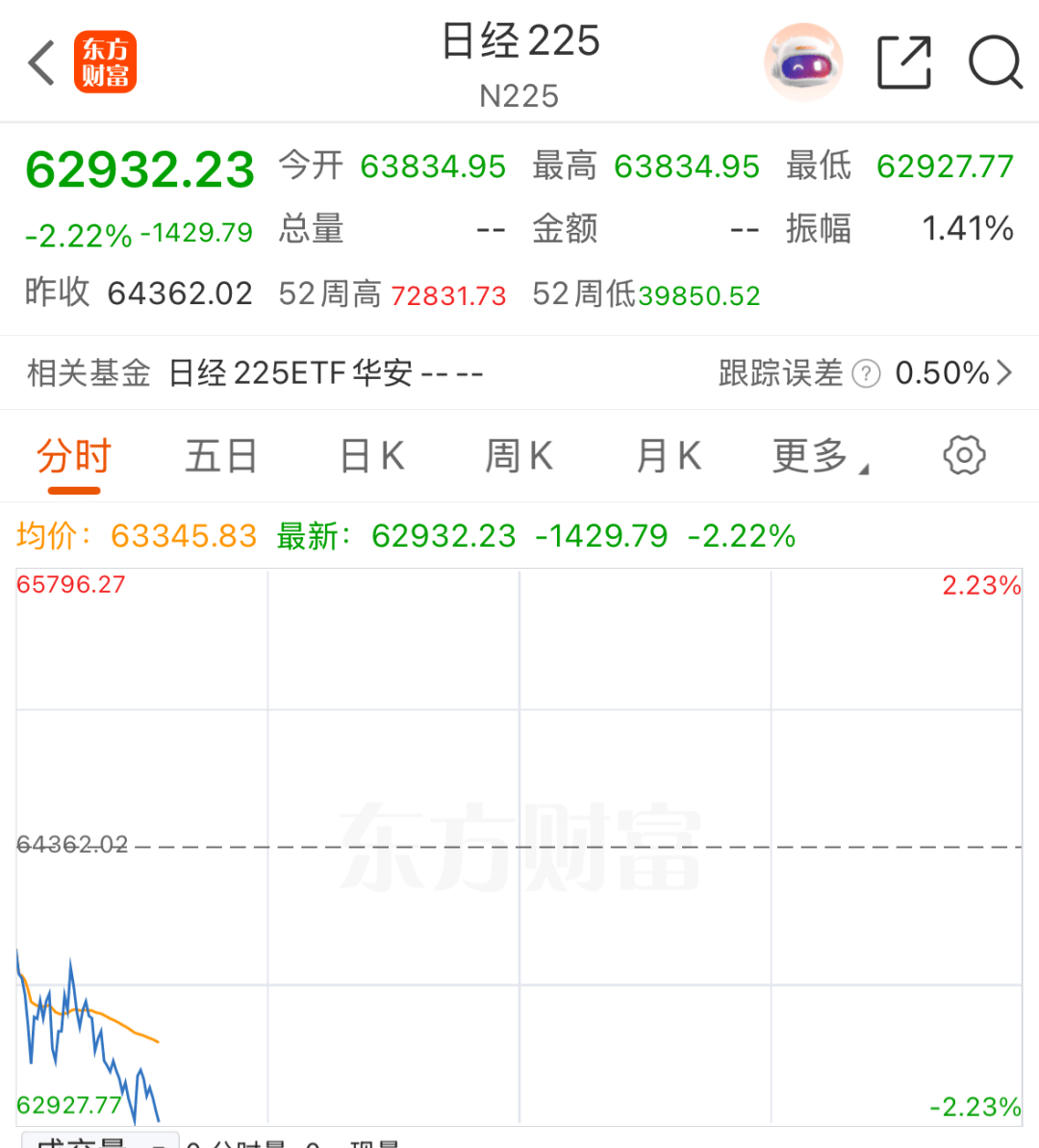Share the Nikkei 225 page

[x=904, y=63]
